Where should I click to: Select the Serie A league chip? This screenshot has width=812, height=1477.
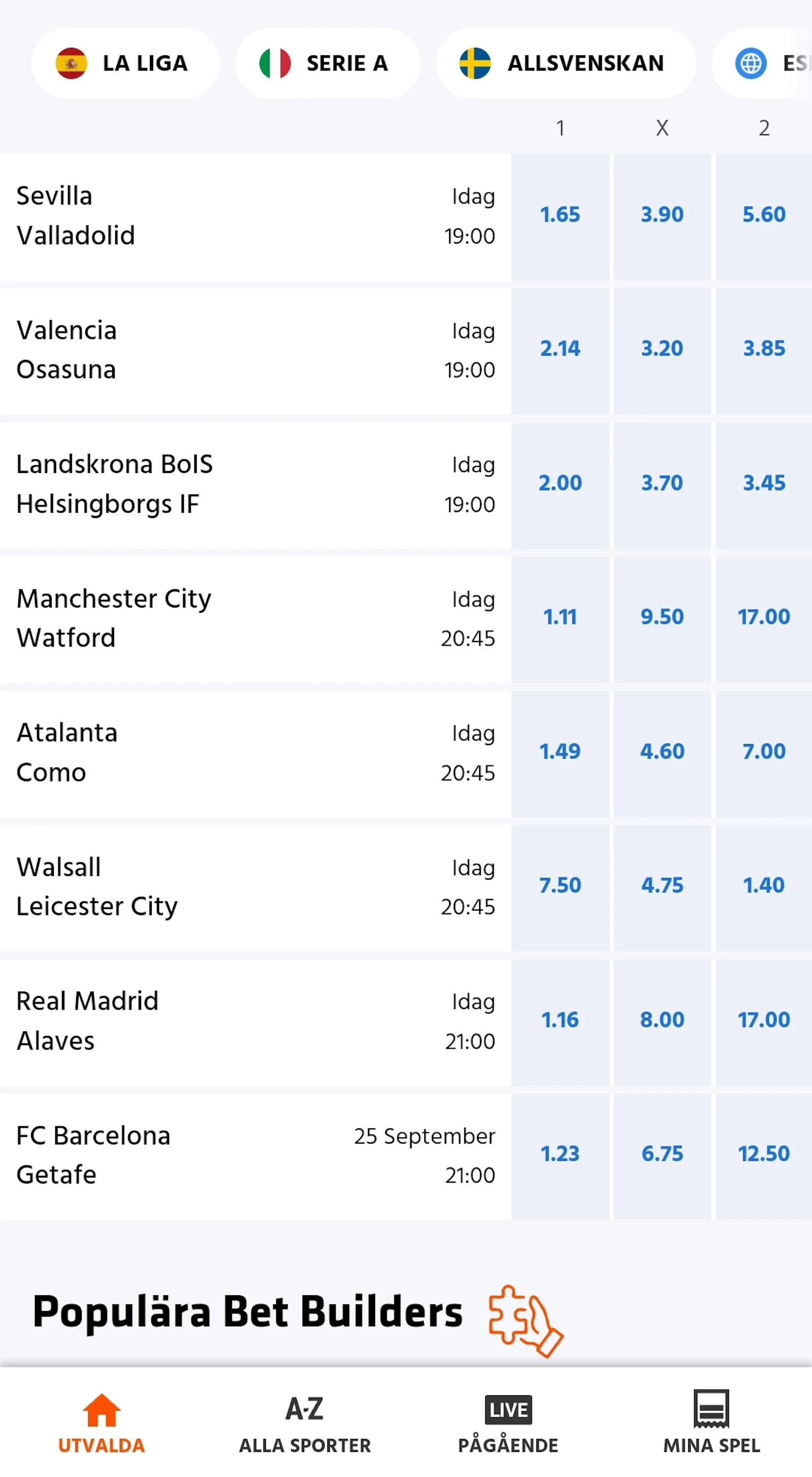327,63
